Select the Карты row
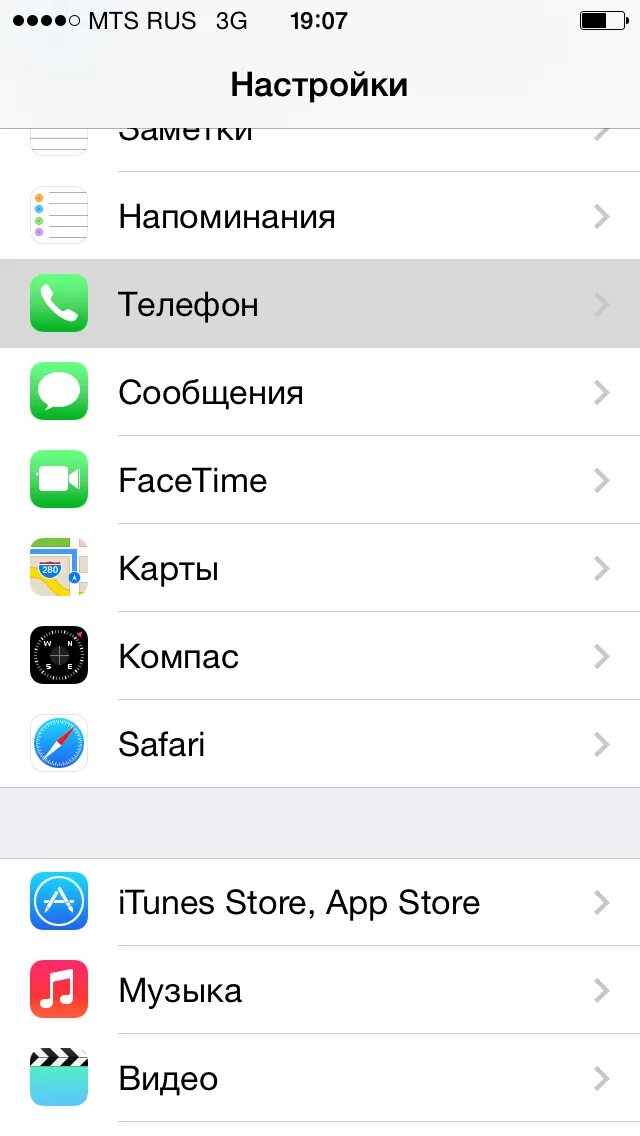Screen dimensions: 640x1136 (320, 568)
